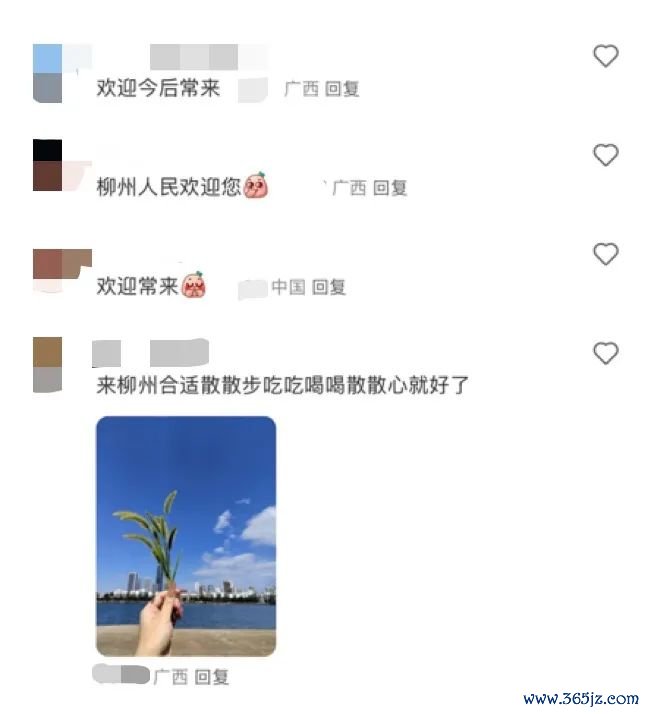646x714 pixels.
Task: View profile of the 来柳州合适散散步 commenter
Action: (x=48, y=364)
